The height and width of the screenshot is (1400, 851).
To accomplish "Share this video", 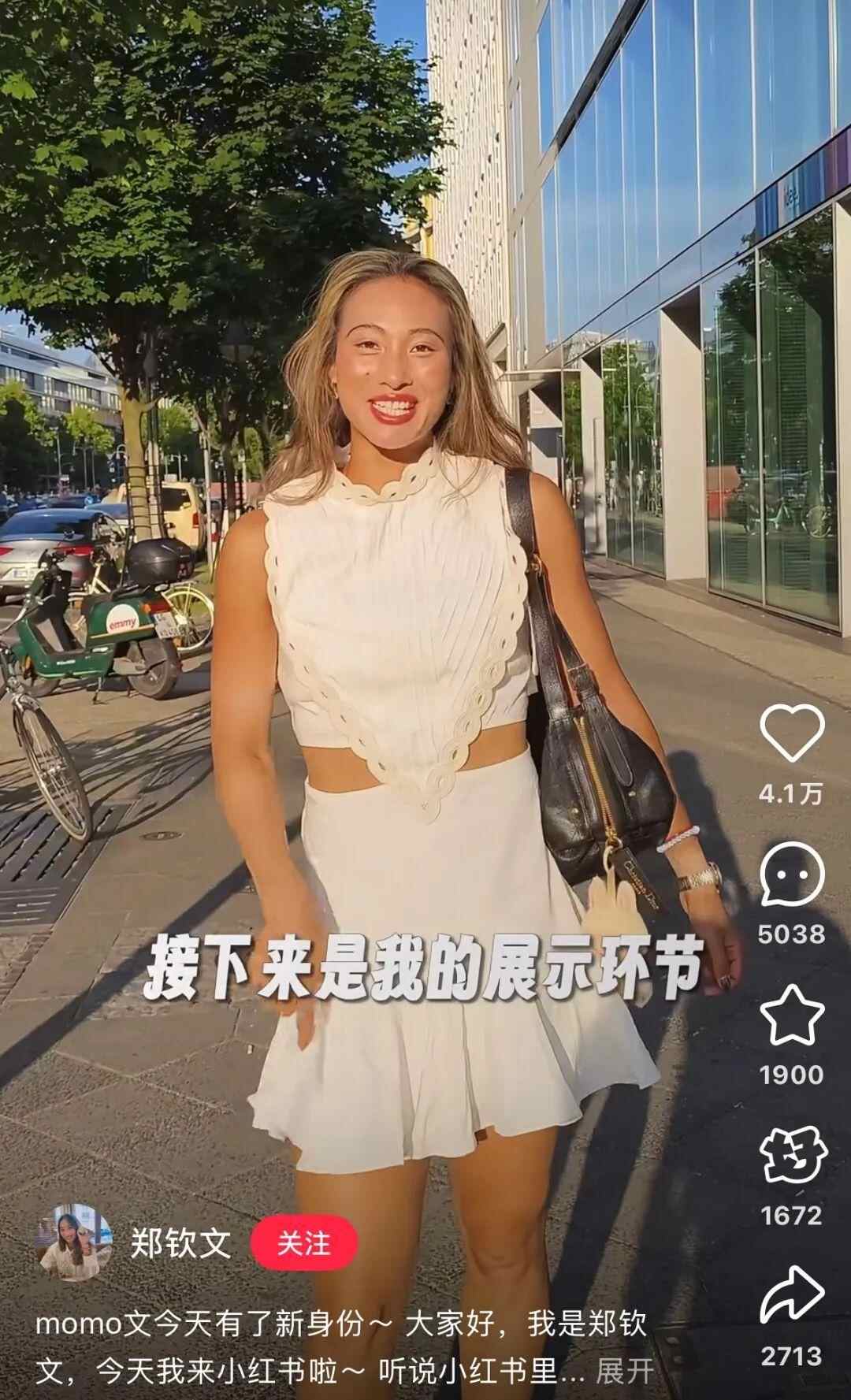I will click(792, 1295).
